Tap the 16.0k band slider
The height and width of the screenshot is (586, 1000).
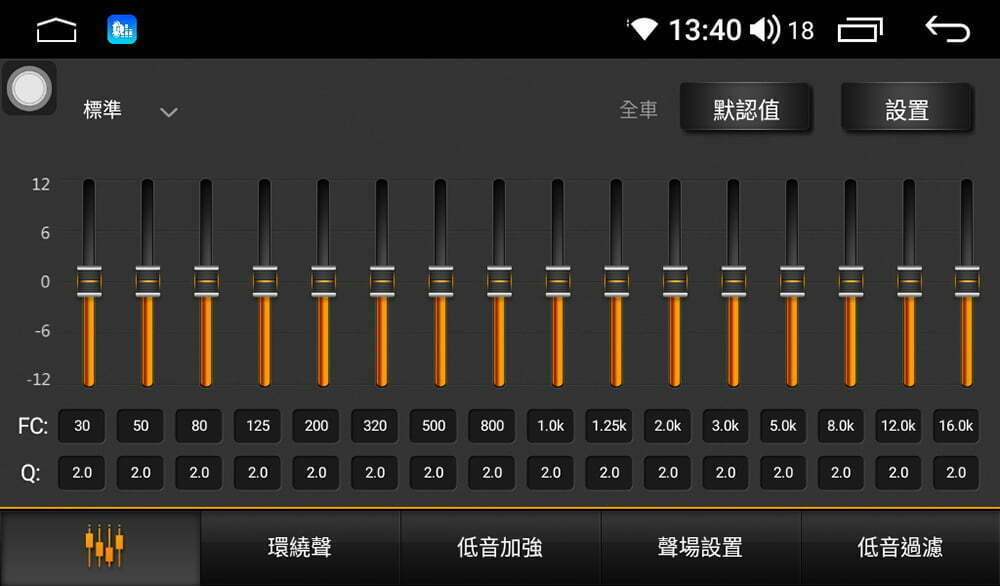click(x=966, y=281)
